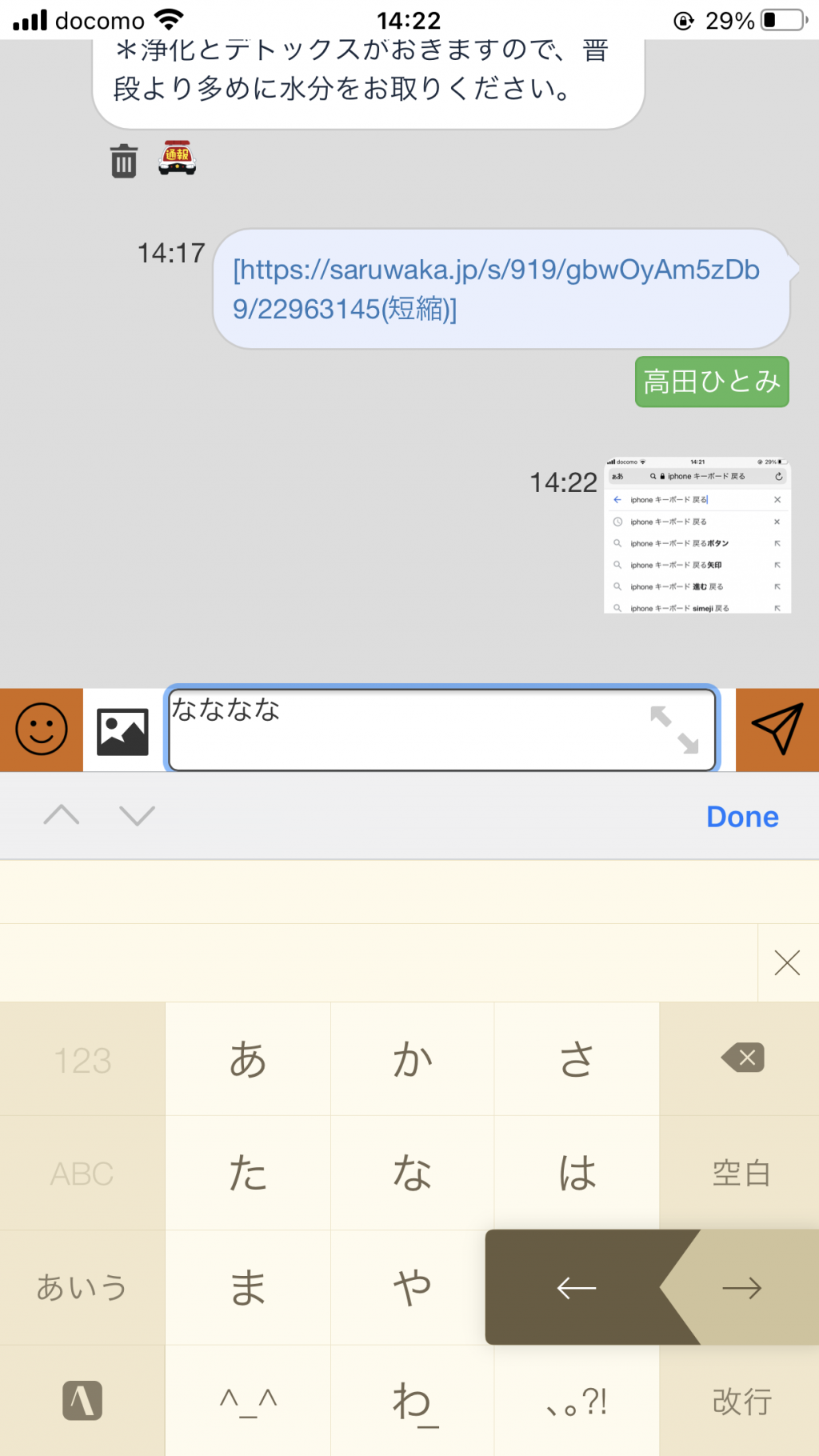Move the cursor left with the ← key

point(577,1287)
